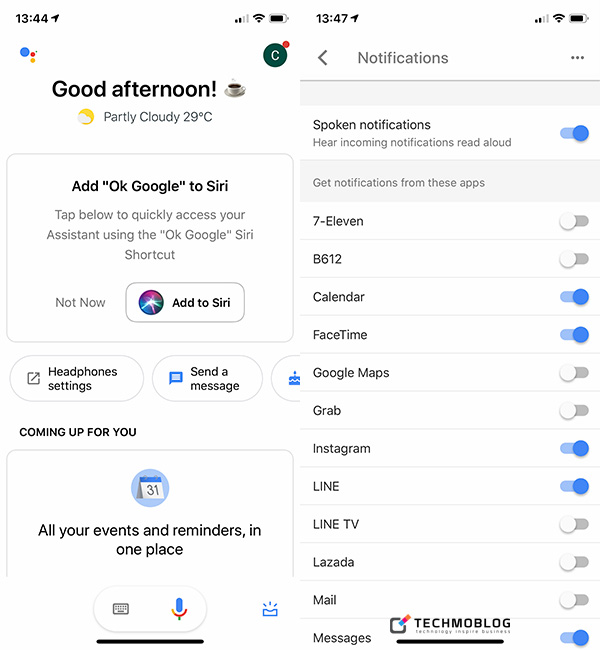Select the Send a message chip
This screenshot has width=600, height=650.
click(x=207, y=379)
